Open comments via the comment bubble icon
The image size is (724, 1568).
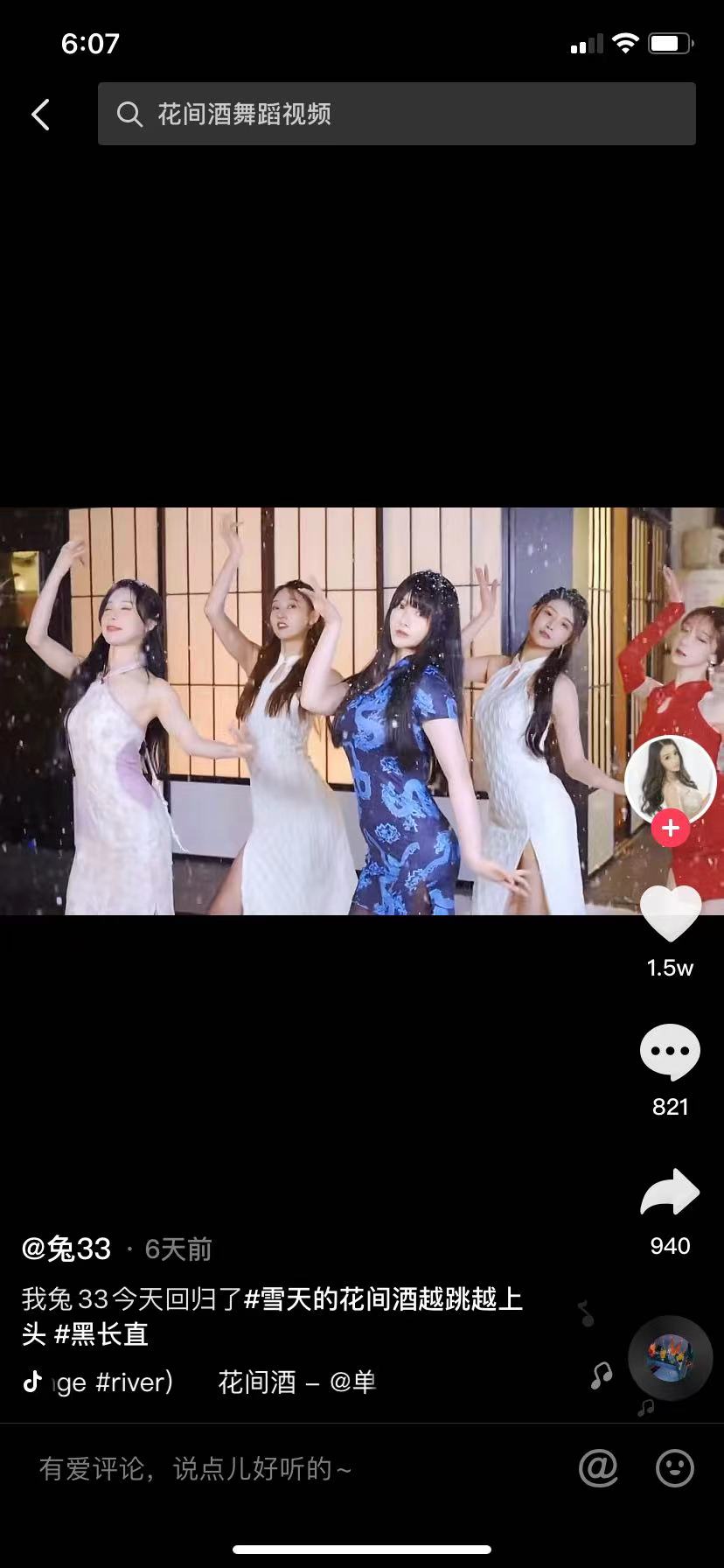[x=669, y=1053]
